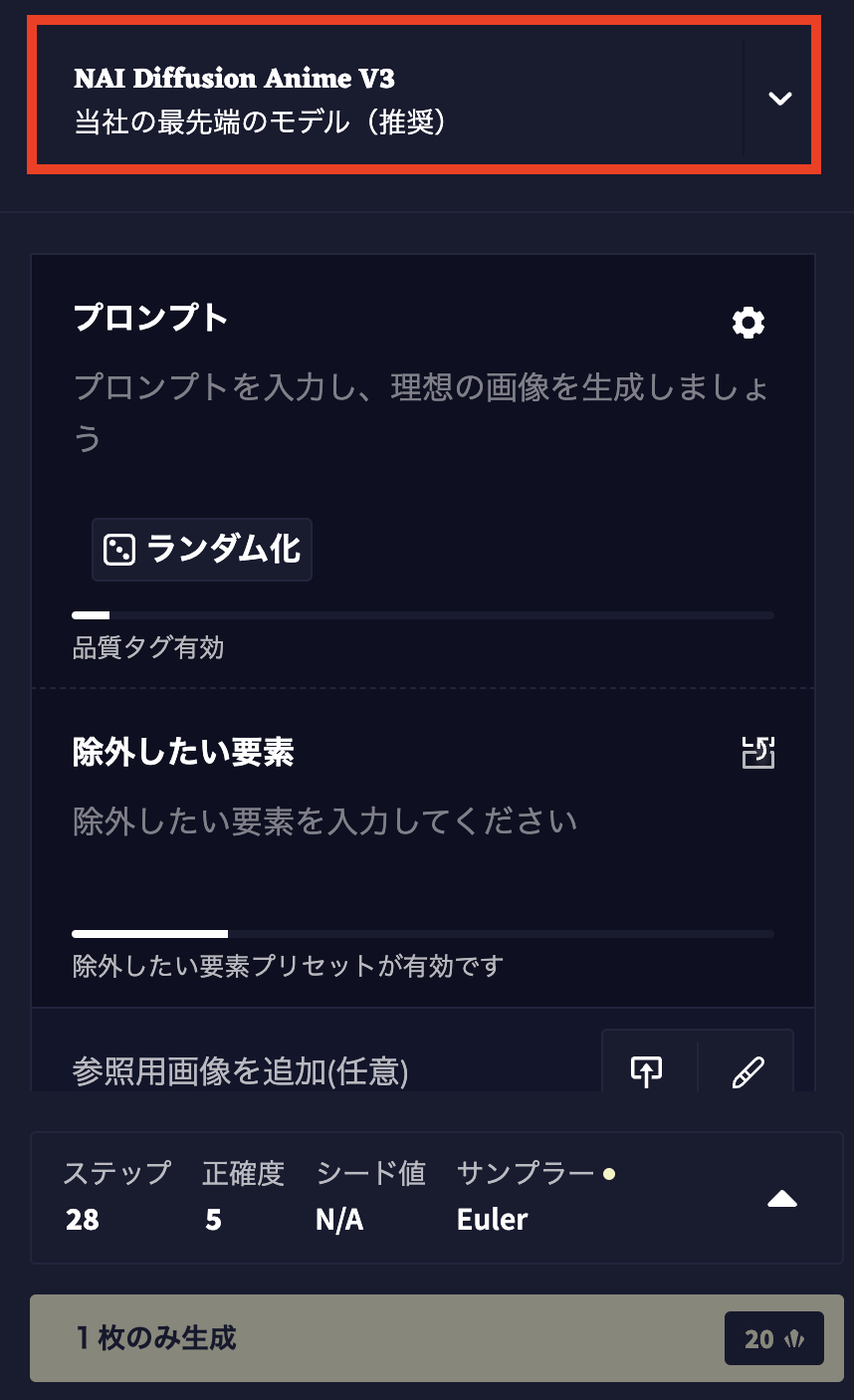
Task: Upload a reference image
Action: pos(647,1070)
